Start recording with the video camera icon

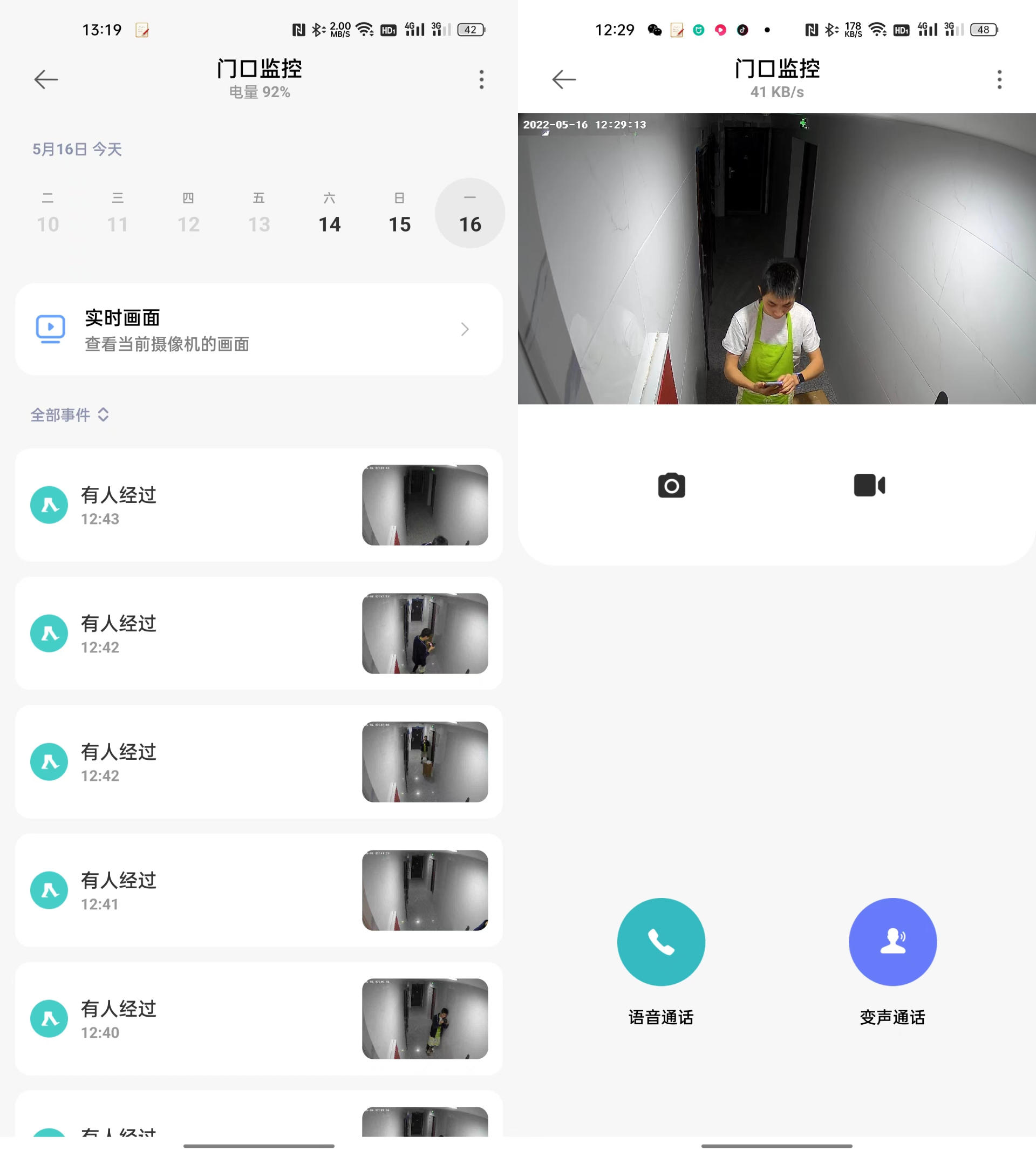coord(869,486)
